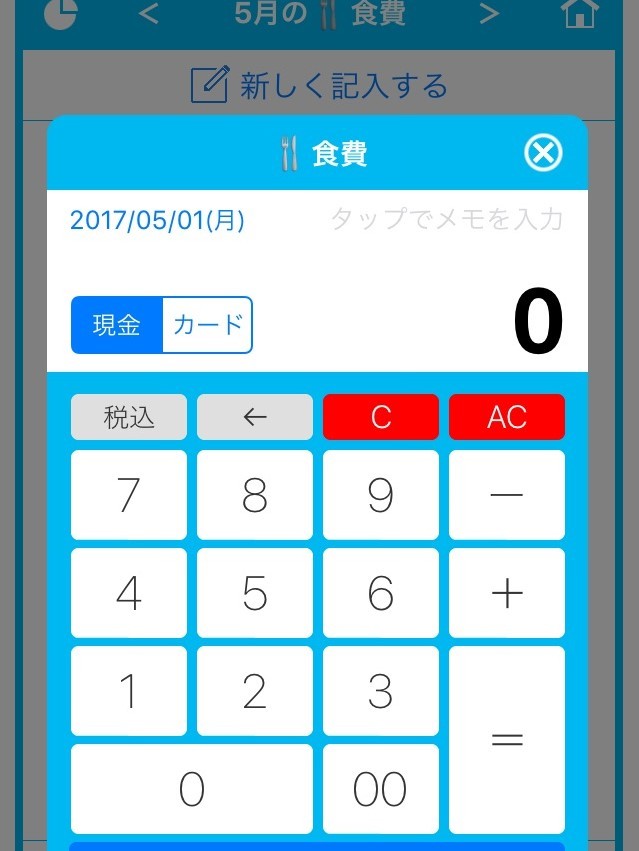This screenshot has height=851, width=639.
Task: Close the 食費 entry dialog
Action: tap(543, 153)
